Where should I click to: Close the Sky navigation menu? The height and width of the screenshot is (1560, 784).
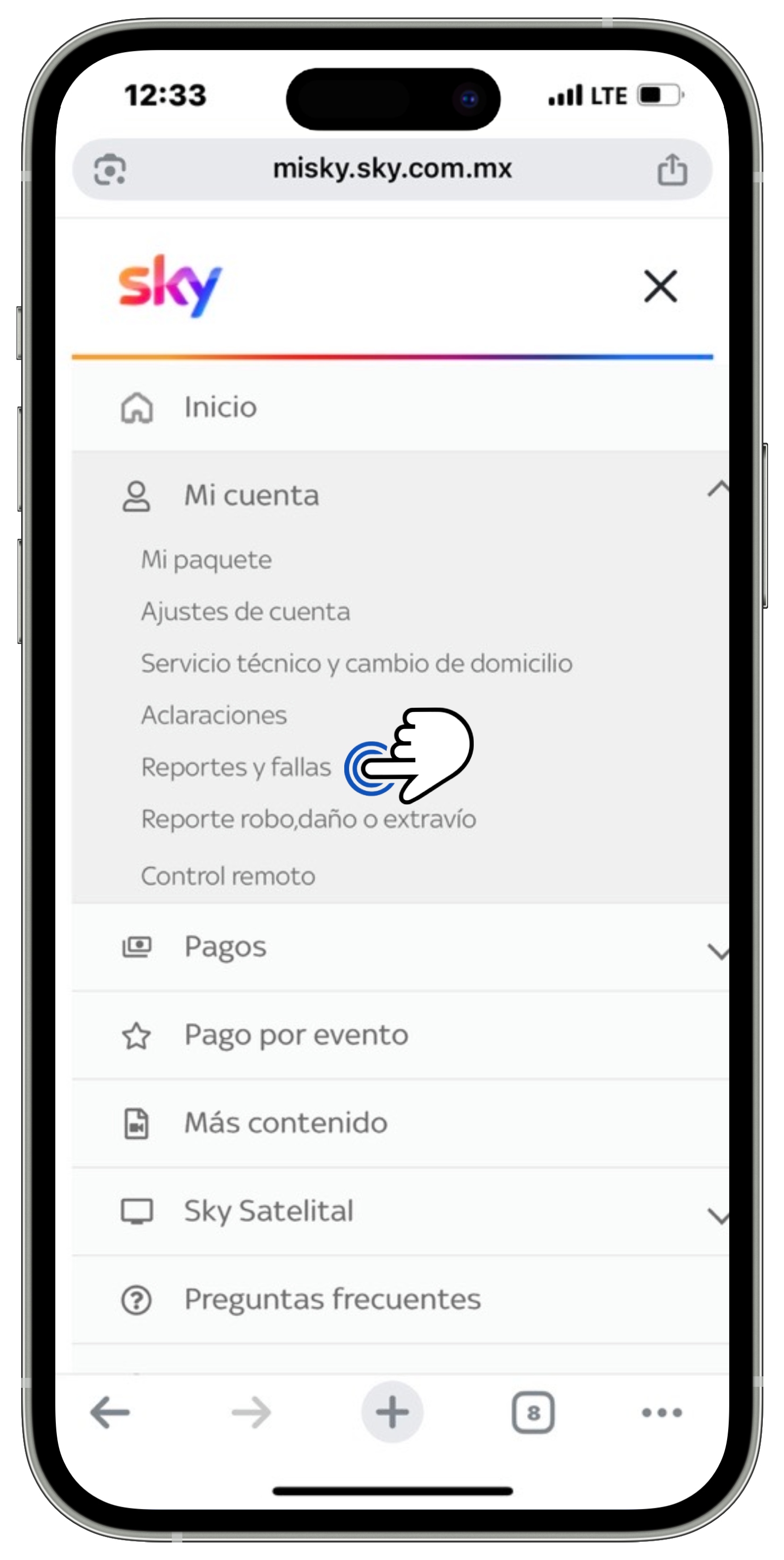660,286
